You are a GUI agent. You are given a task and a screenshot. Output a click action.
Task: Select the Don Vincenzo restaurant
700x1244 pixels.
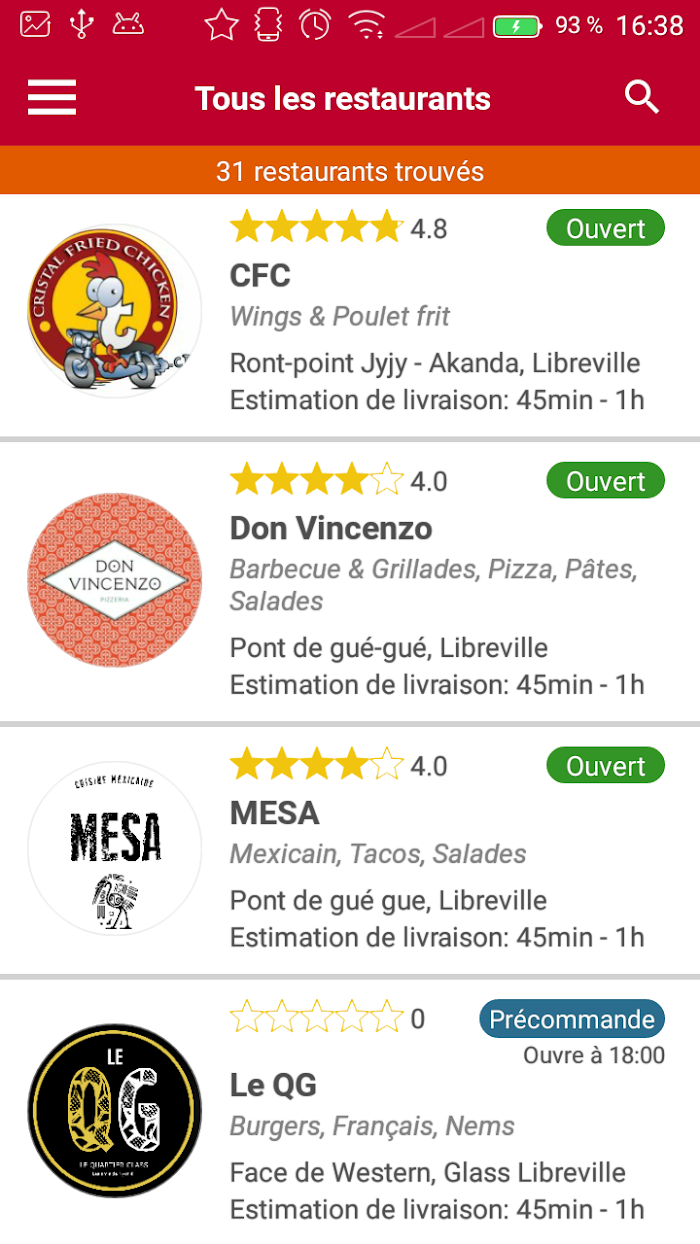coord(350,581)
